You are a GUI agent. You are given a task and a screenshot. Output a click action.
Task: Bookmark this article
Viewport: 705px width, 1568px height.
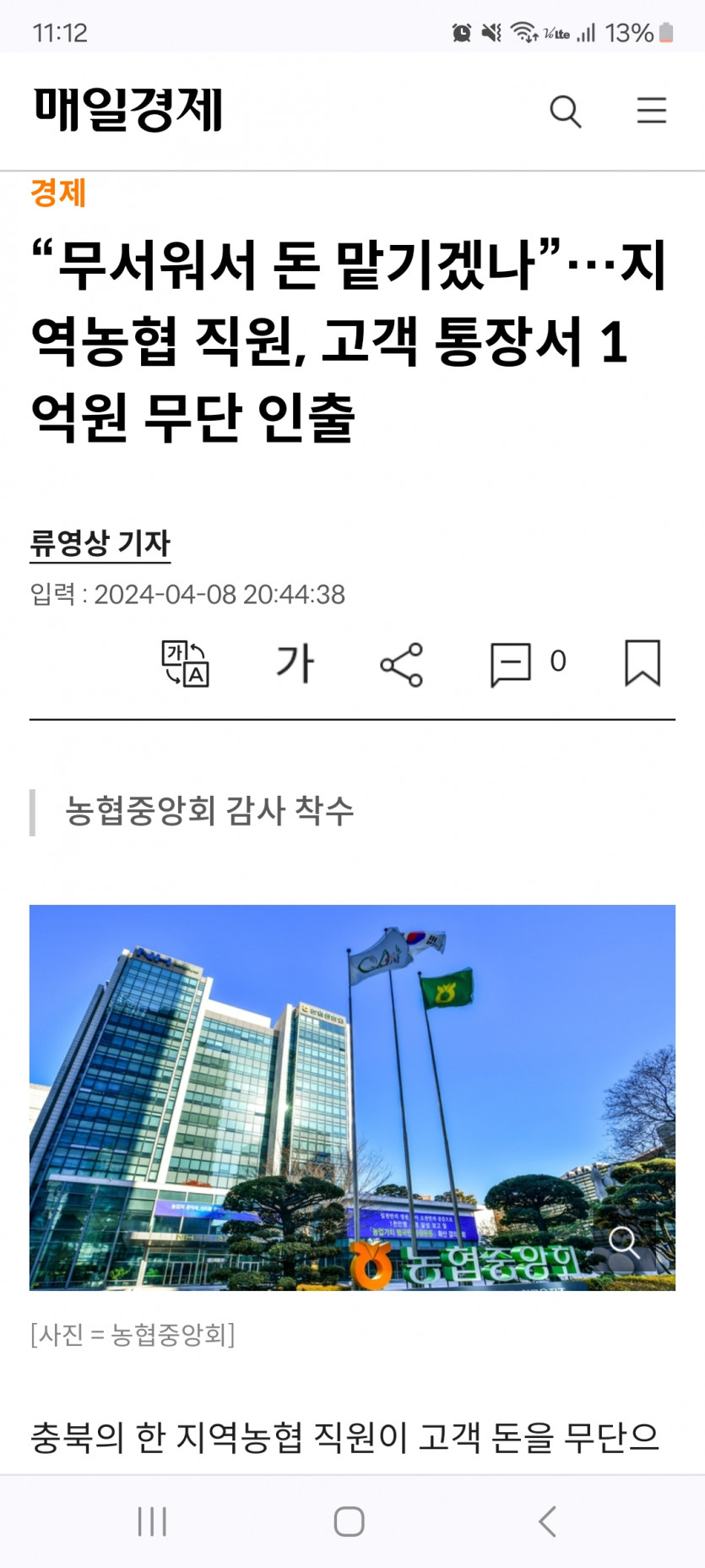(x=643, y=663)
